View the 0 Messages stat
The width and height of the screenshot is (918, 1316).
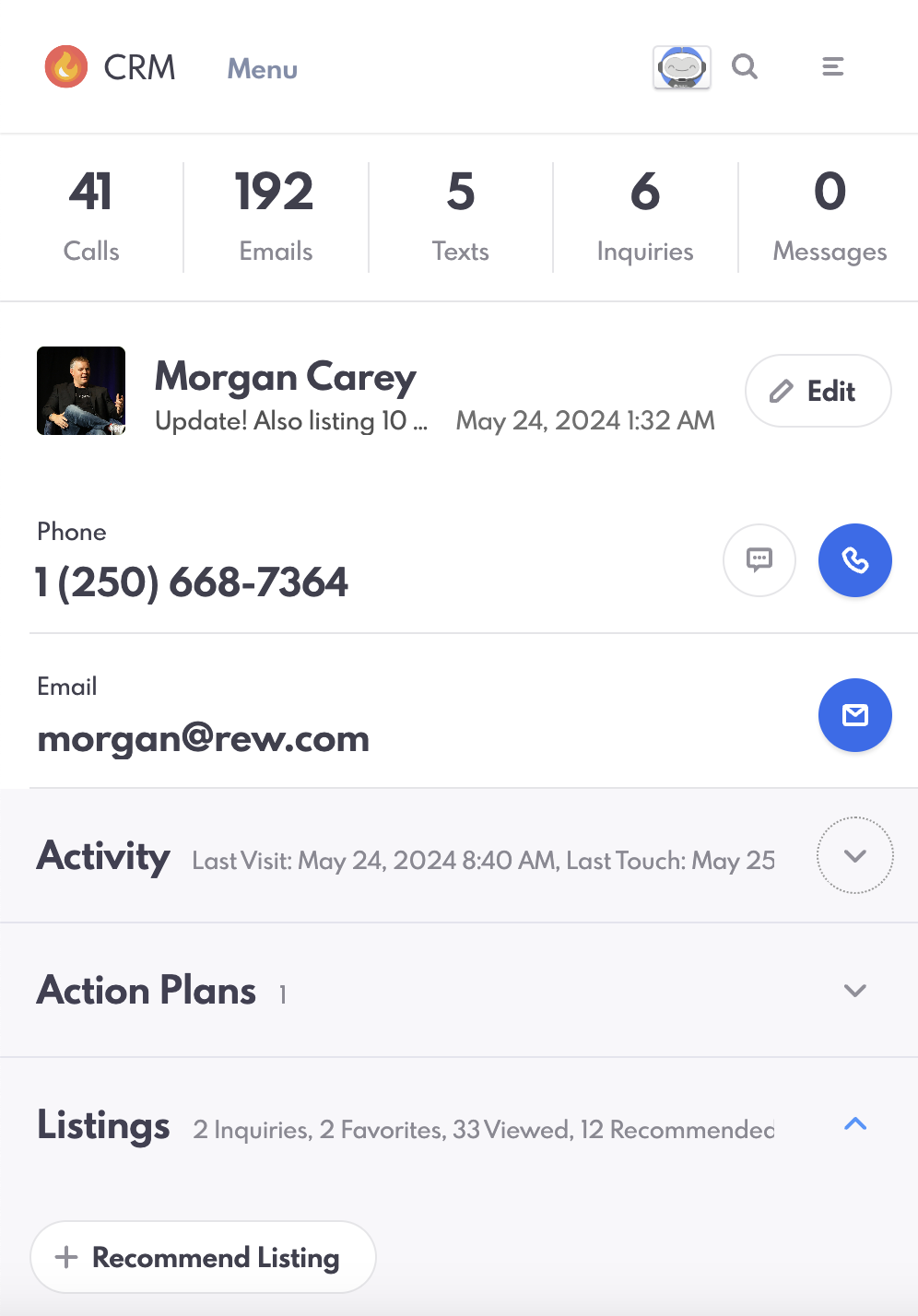point(830,217)
